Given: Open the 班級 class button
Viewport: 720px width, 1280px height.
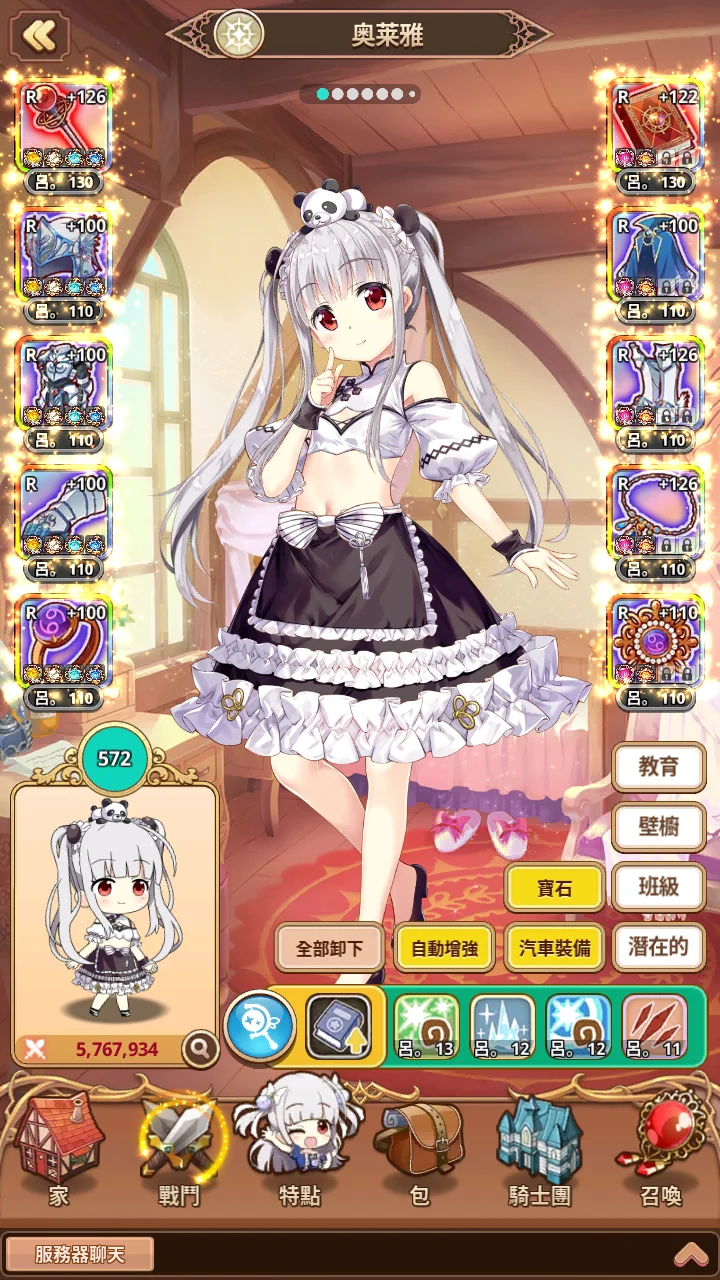Looking at the screenshot, I should click(x=658, y=887).
